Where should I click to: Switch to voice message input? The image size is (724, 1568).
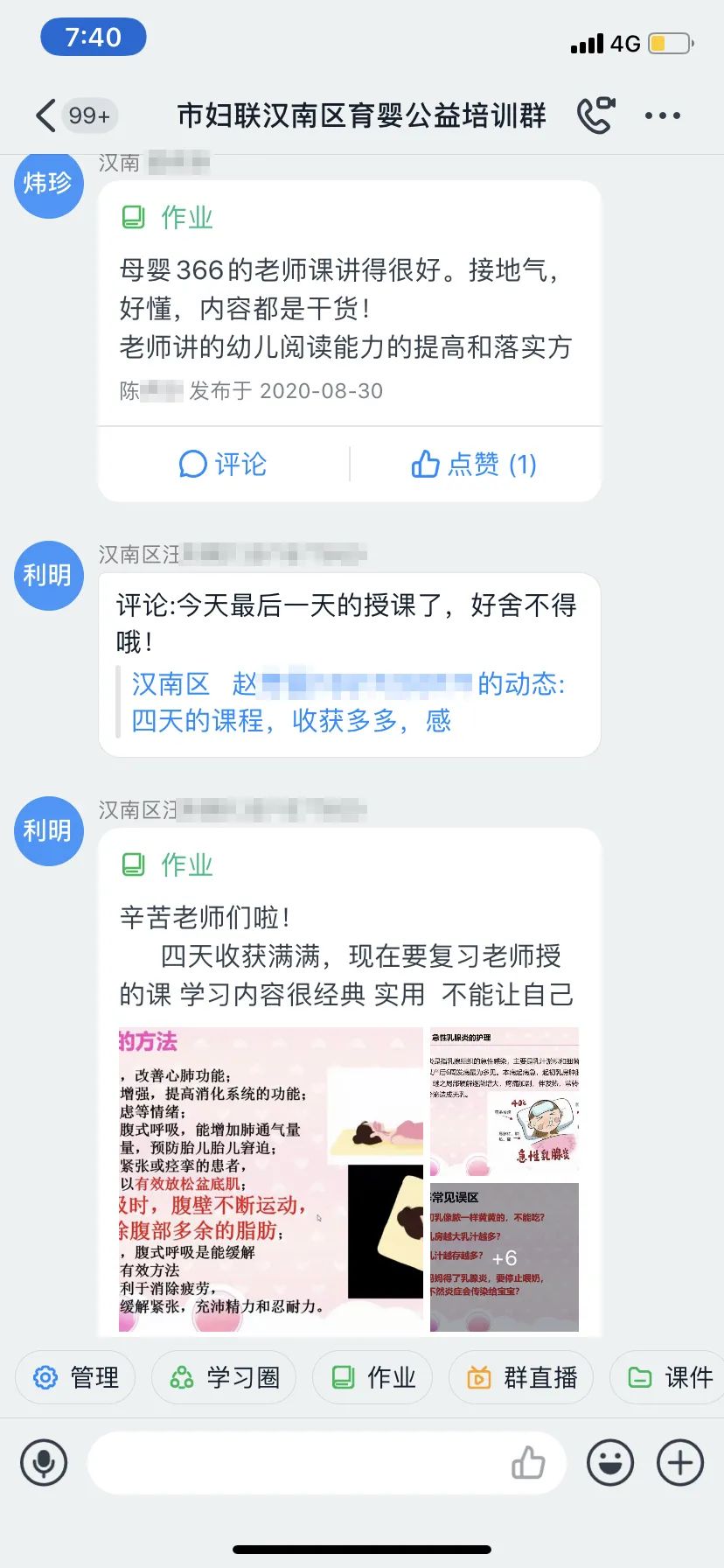[44, 1462]
